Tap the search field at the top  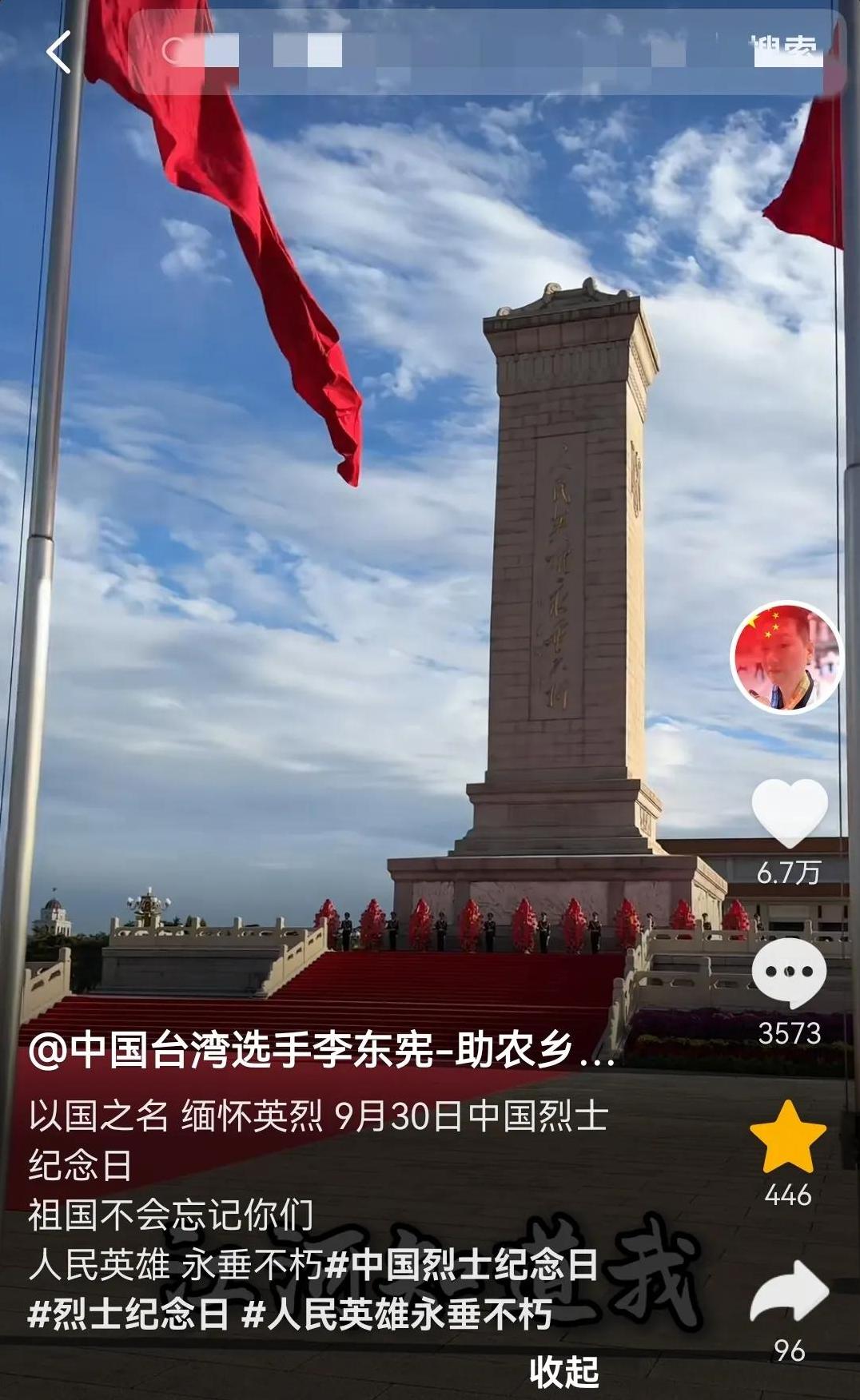pos(438,52)
